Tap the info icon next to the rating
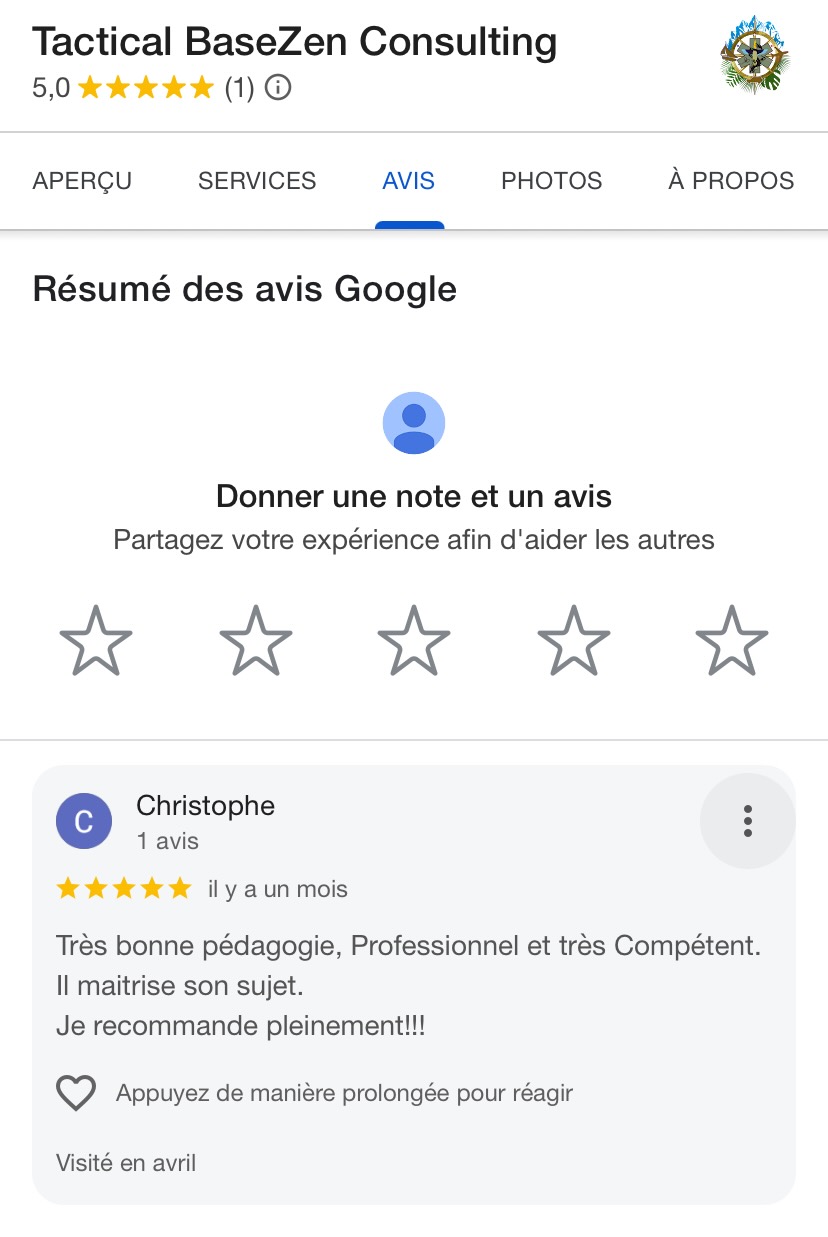The width and height of the screenshot is (828, 1237). pos(278,88)
